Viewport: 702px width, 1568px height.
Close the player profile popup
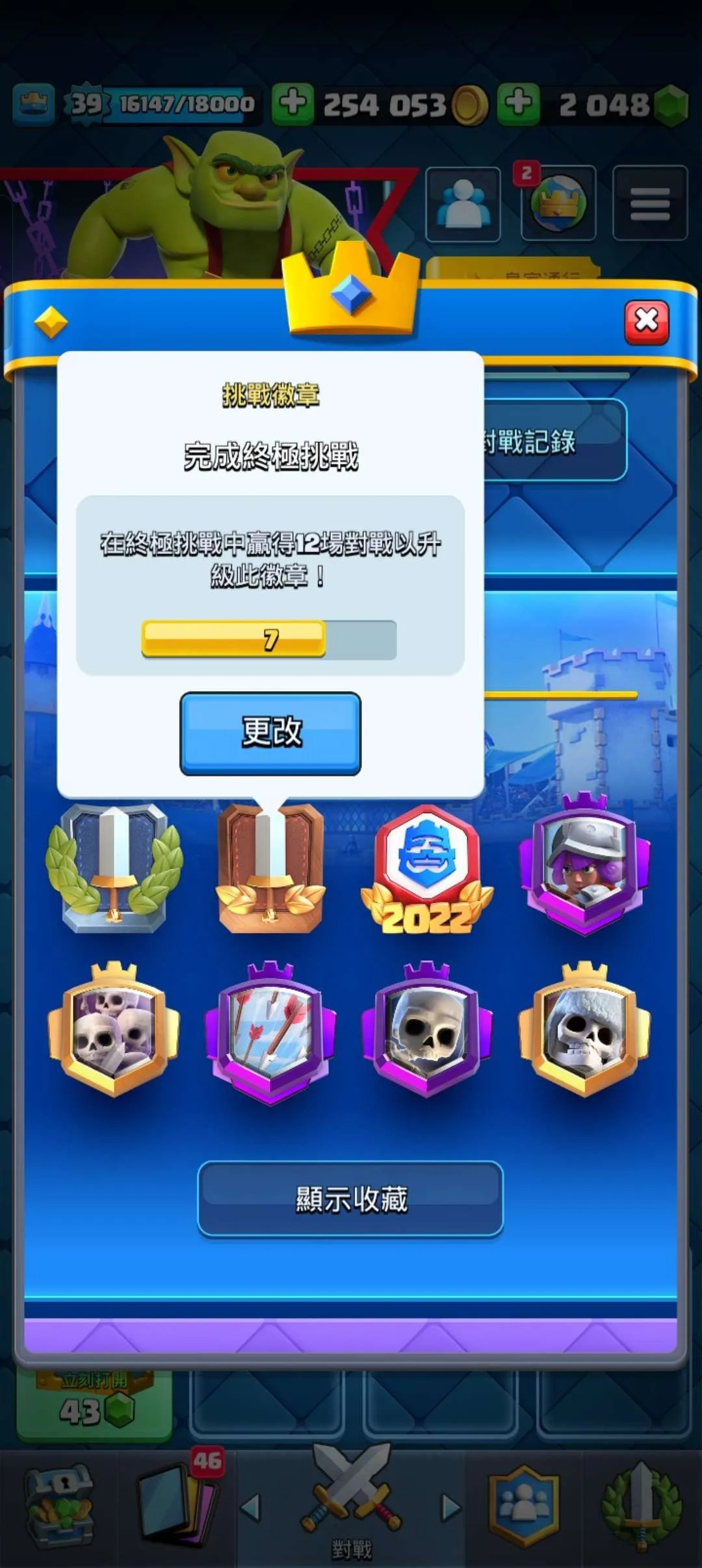click(646, 321)
